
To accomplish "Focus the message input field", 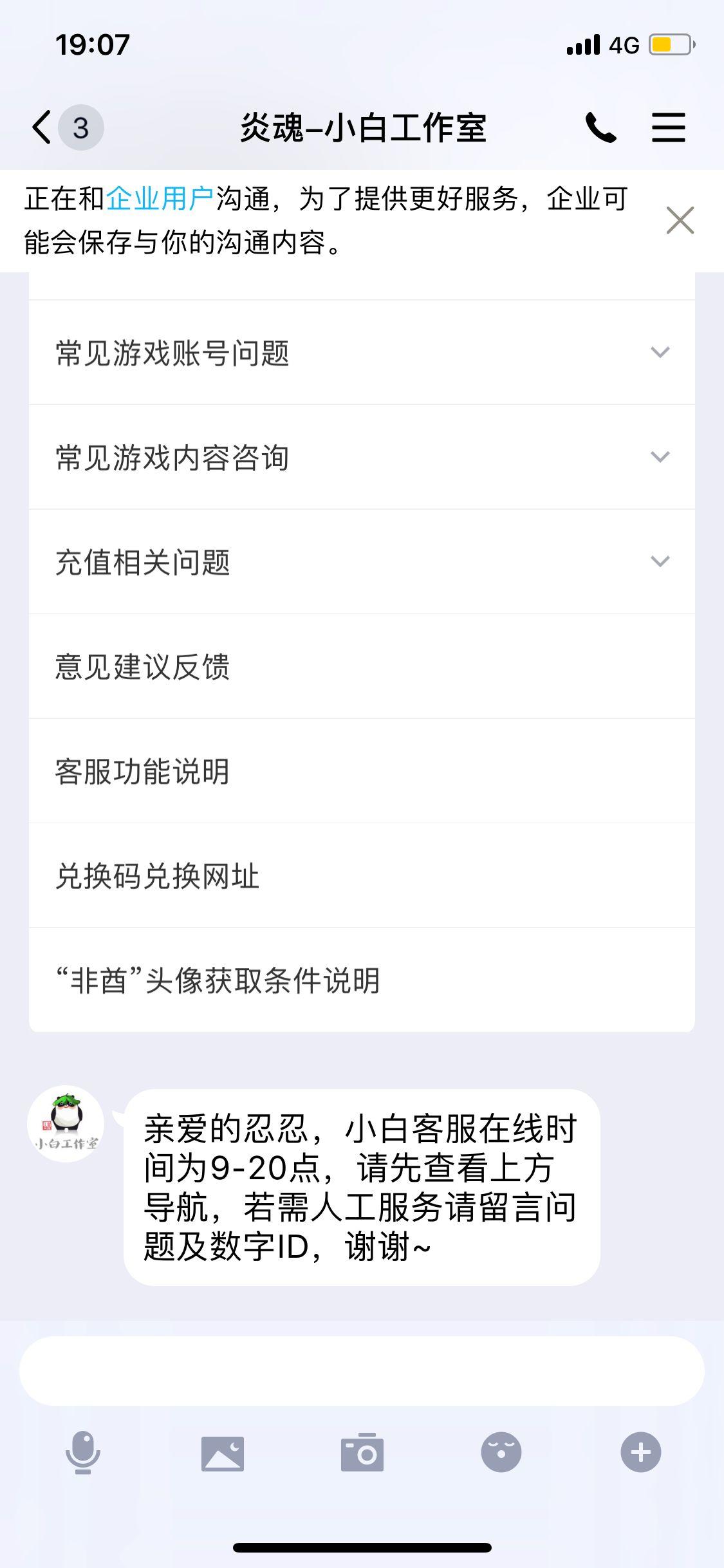I will [362, 1370].
